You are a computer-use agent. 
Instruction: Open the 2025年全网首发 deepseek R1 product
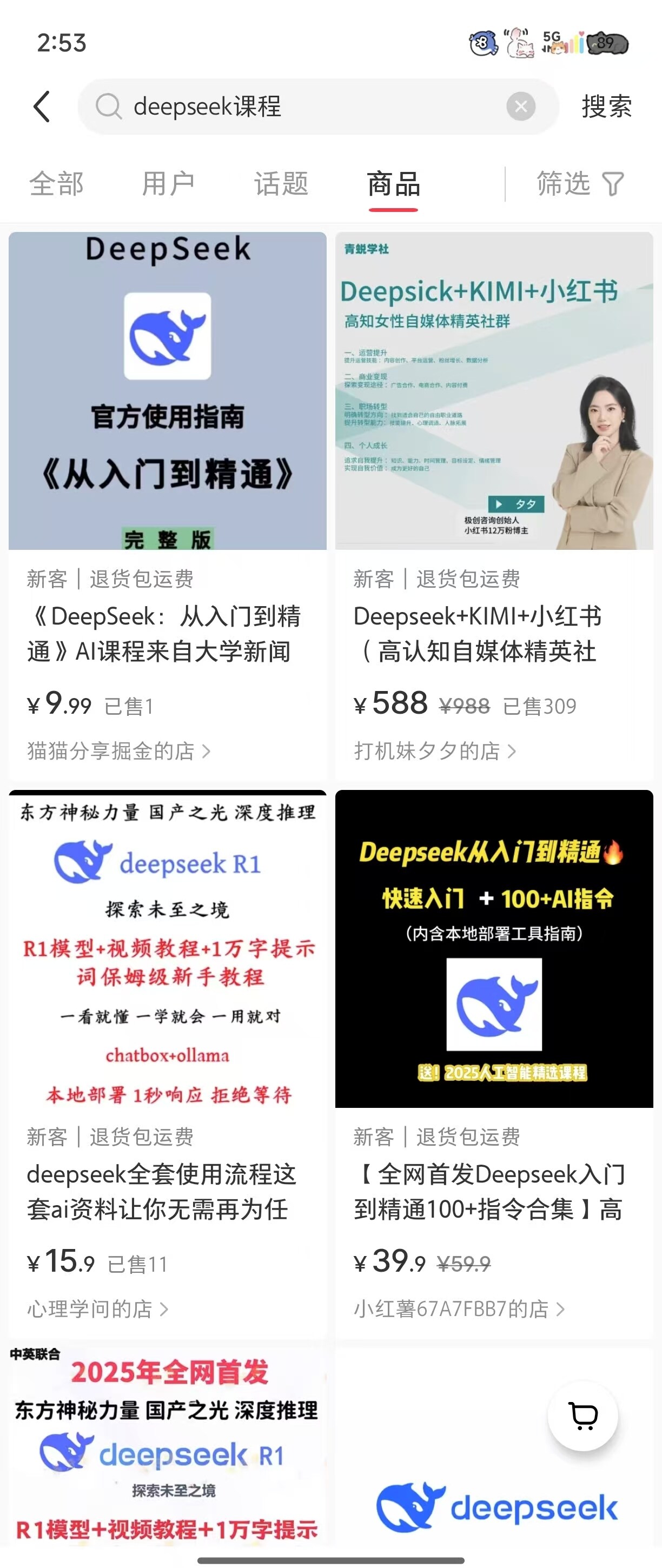[x=168, y=1449]
